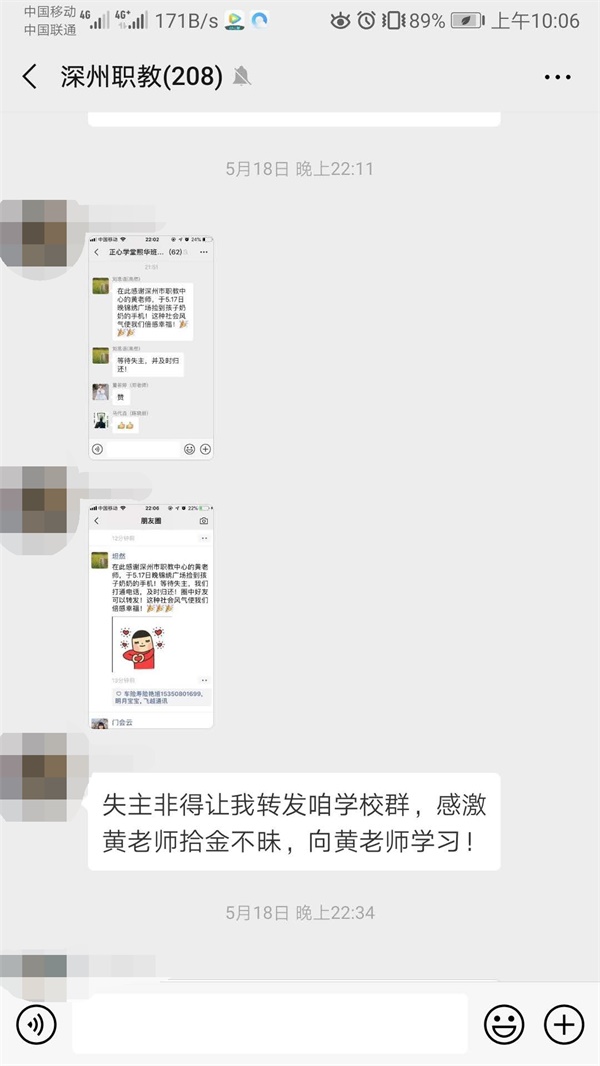
Task: Switch to voice message input
Action: 37,1024
